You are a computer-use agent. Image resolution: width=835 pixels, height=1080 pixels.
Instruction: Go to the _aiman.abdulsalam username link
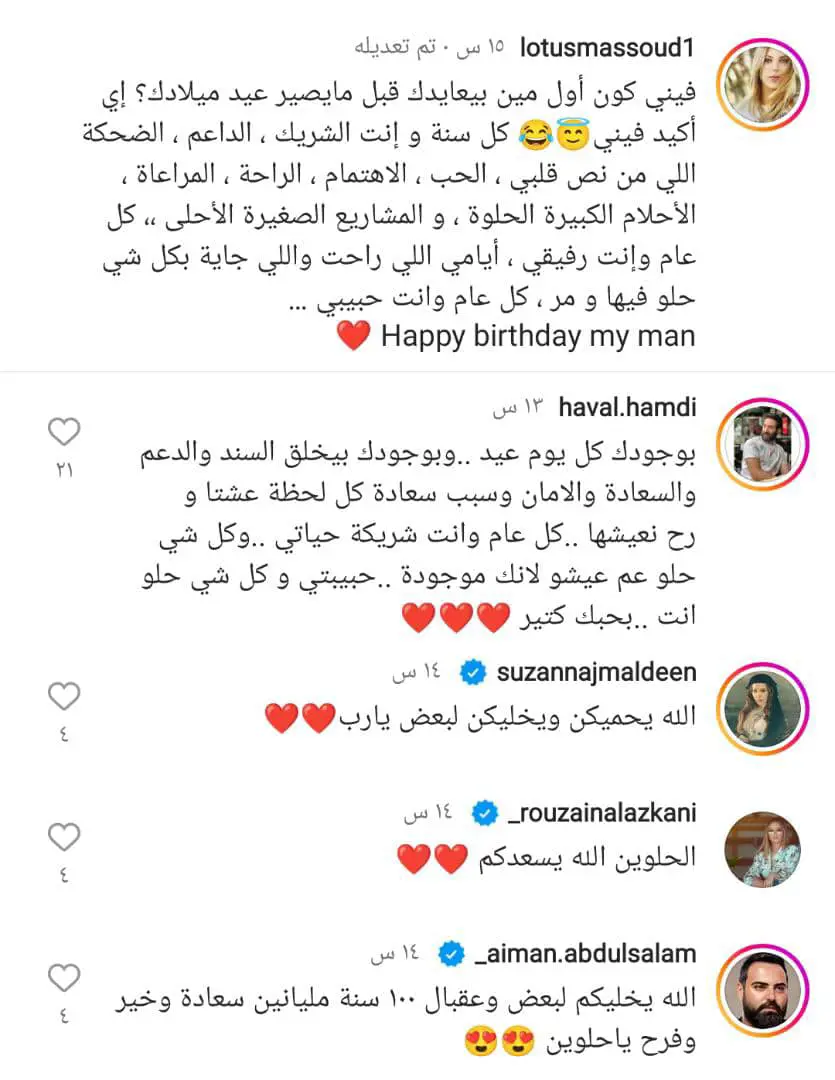coord(591,954)
